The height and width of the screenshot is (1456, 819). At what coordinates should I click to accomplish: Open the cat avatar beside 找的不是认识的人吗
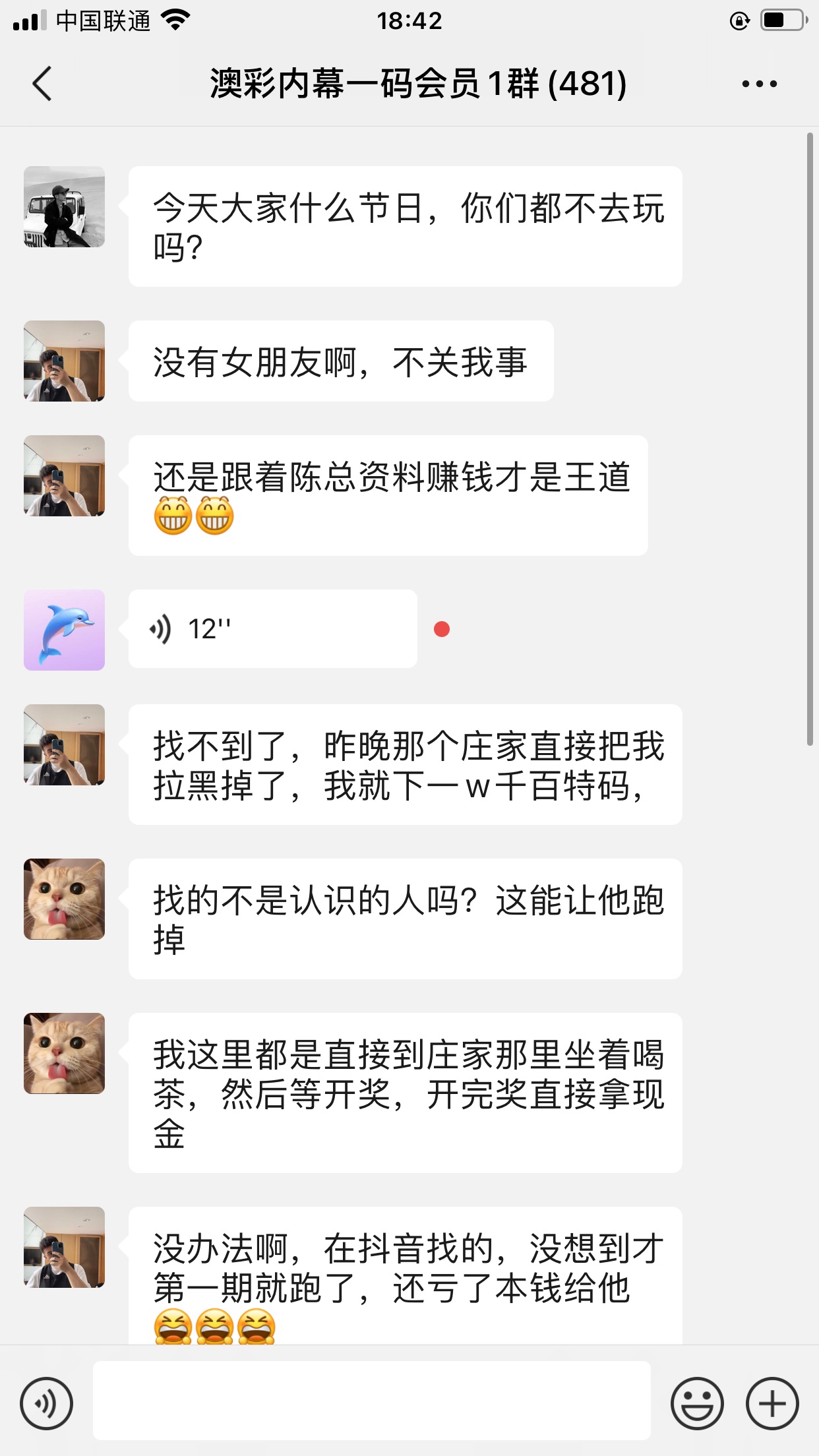[x=64, y=899]
